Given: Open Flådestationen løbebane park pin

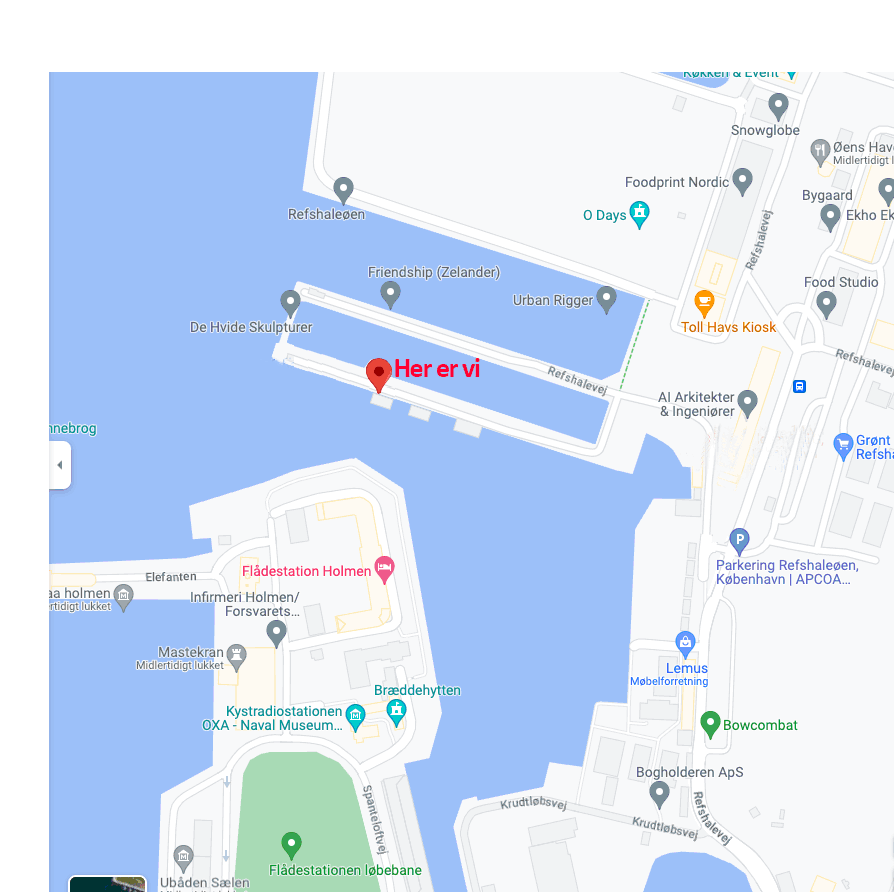Looking at the screenshot, I should 291,844.
